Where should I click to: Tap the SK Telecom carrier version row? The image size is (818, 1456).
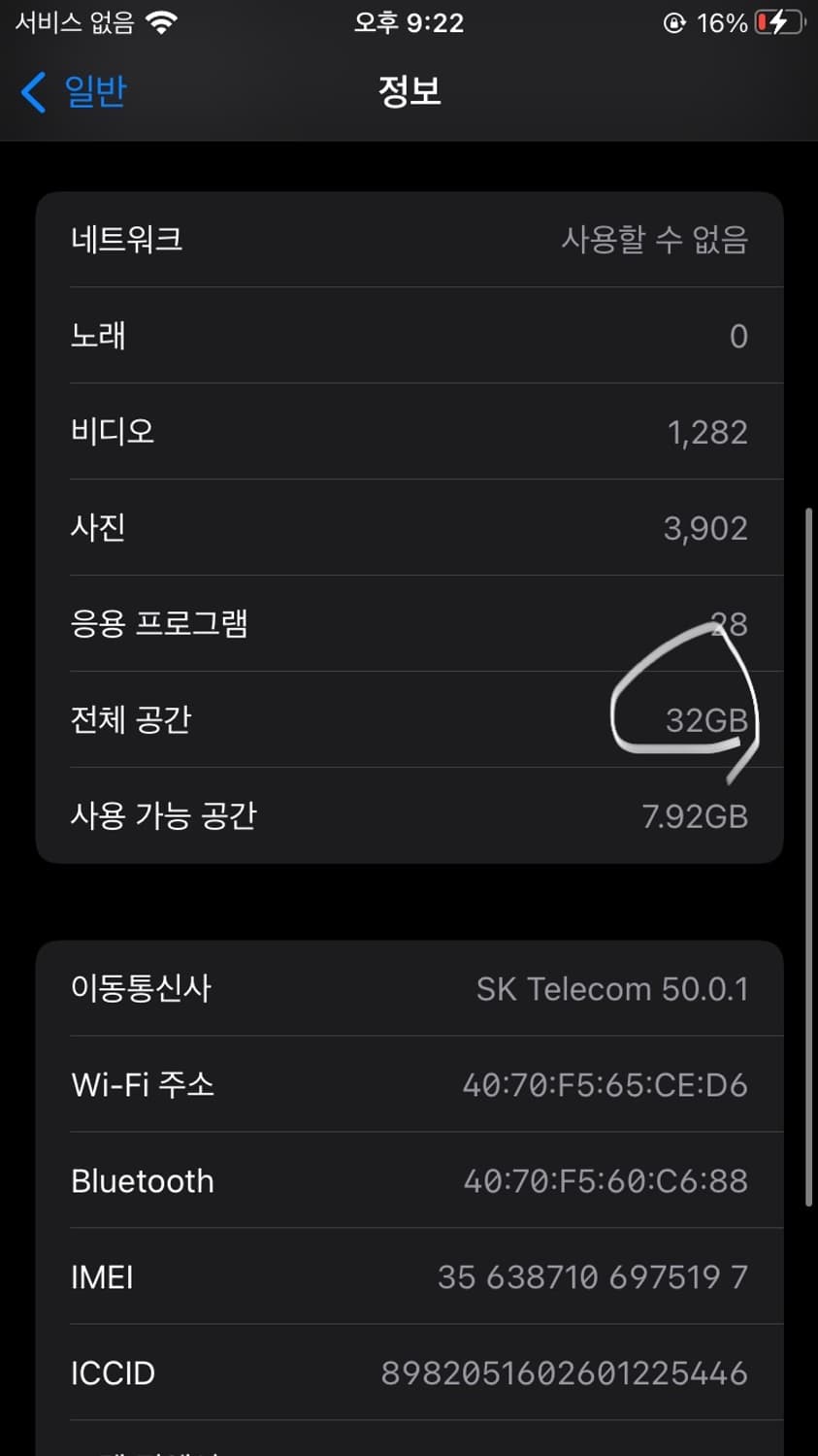409,988
